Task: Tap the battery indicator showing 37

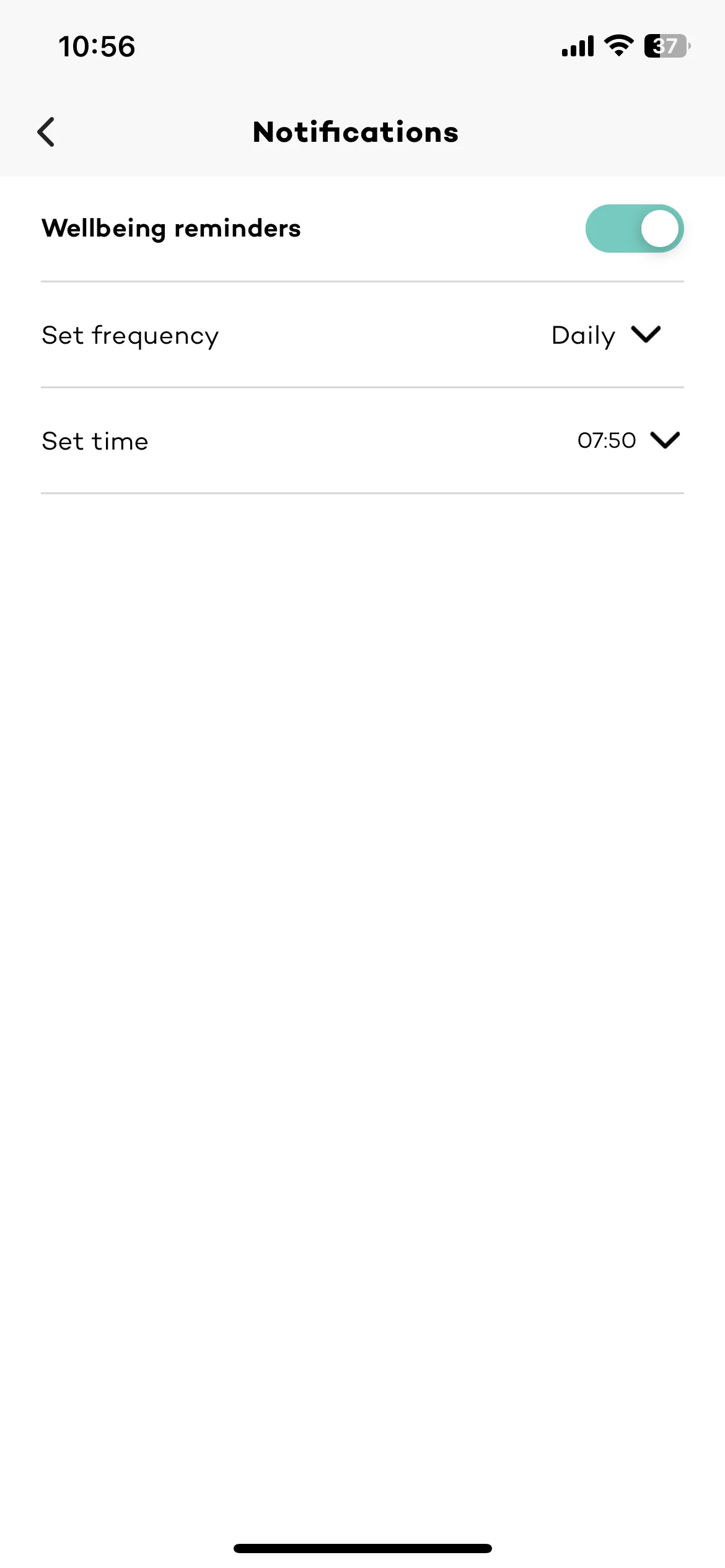Action: (665, 45)
